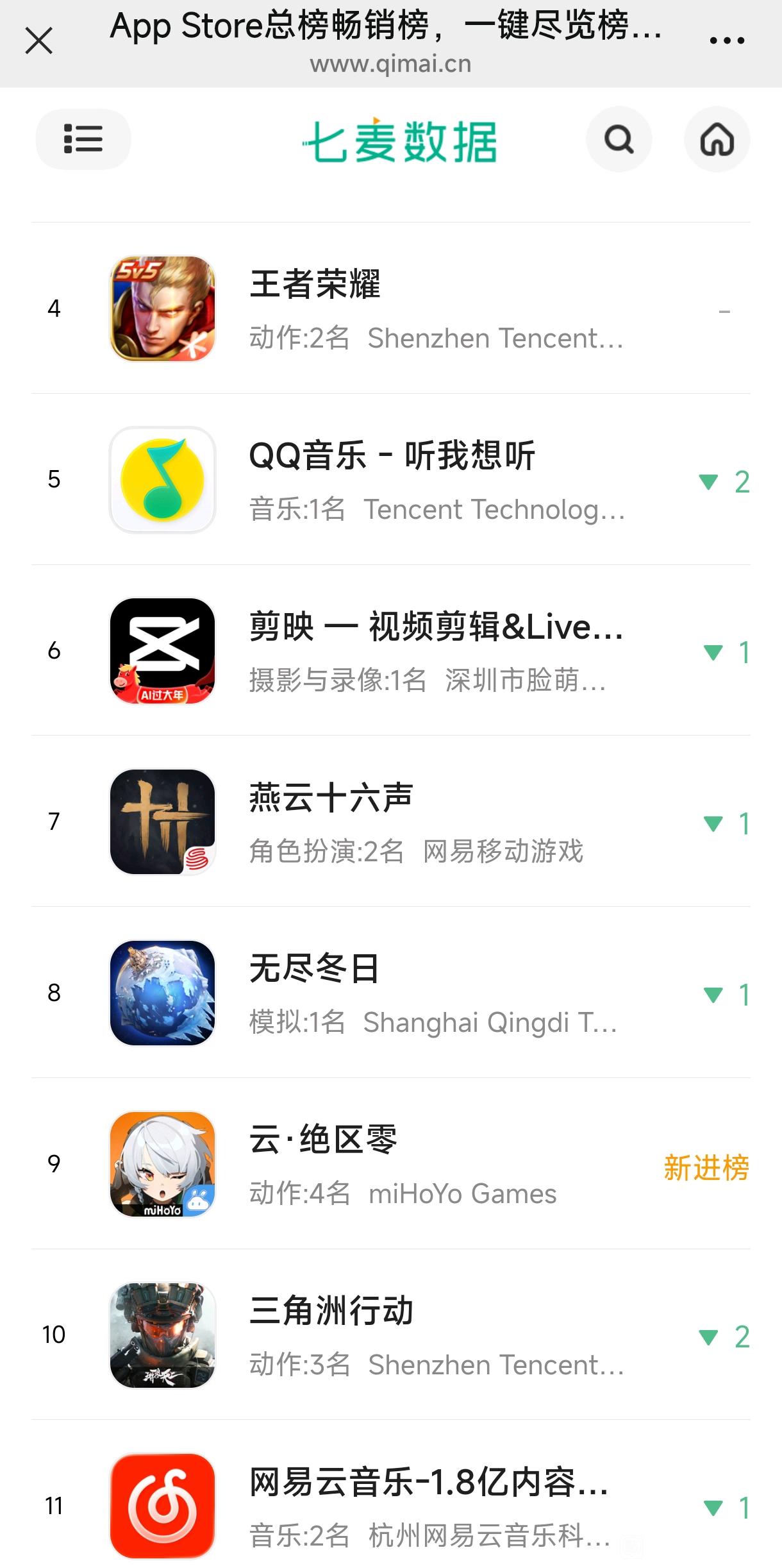Go to the 七麦数据 home page

(x=717, y=139)
